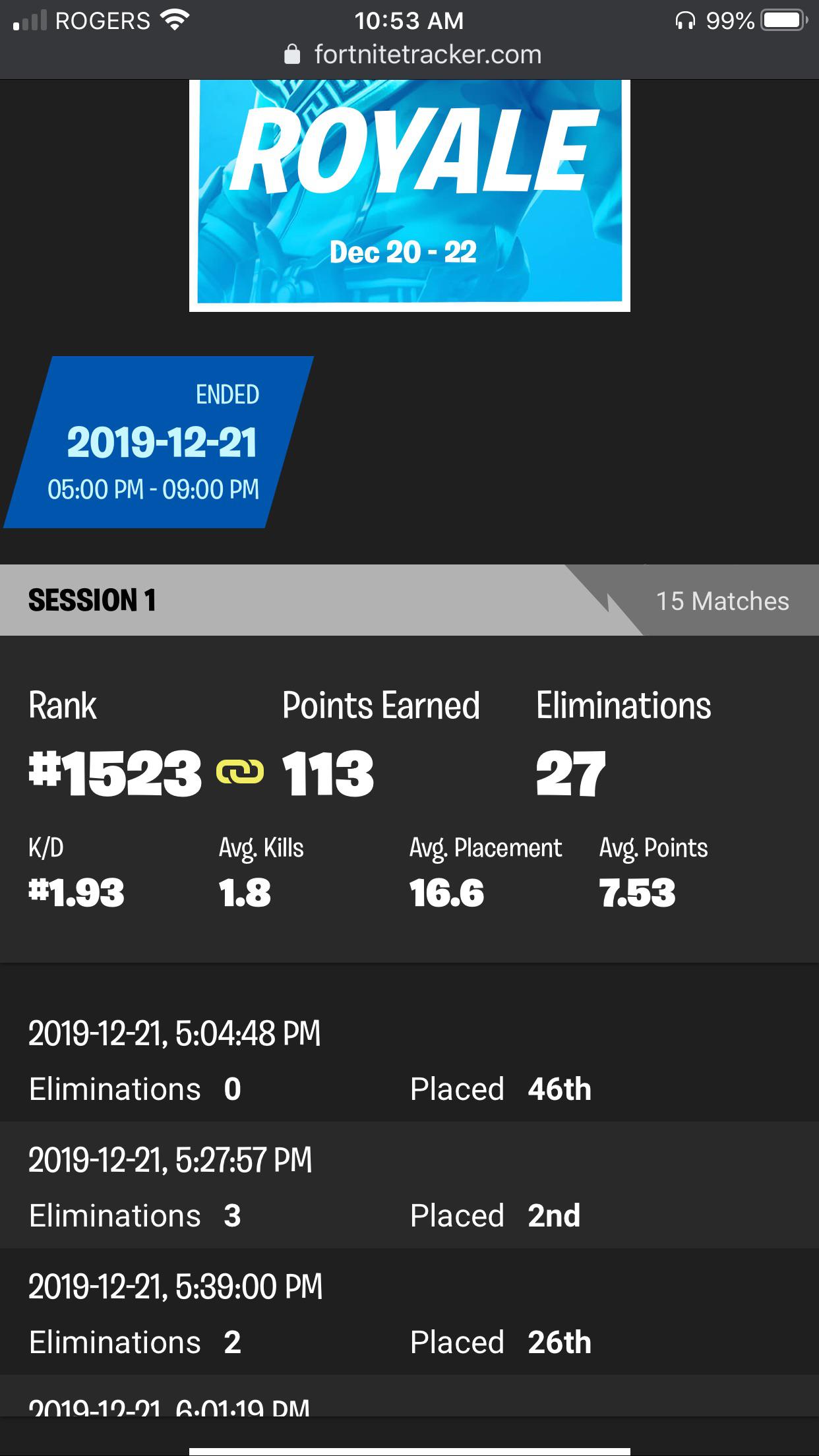Tap the padlock icon next to fortnitetracker.com

click(x=292, y=54)
